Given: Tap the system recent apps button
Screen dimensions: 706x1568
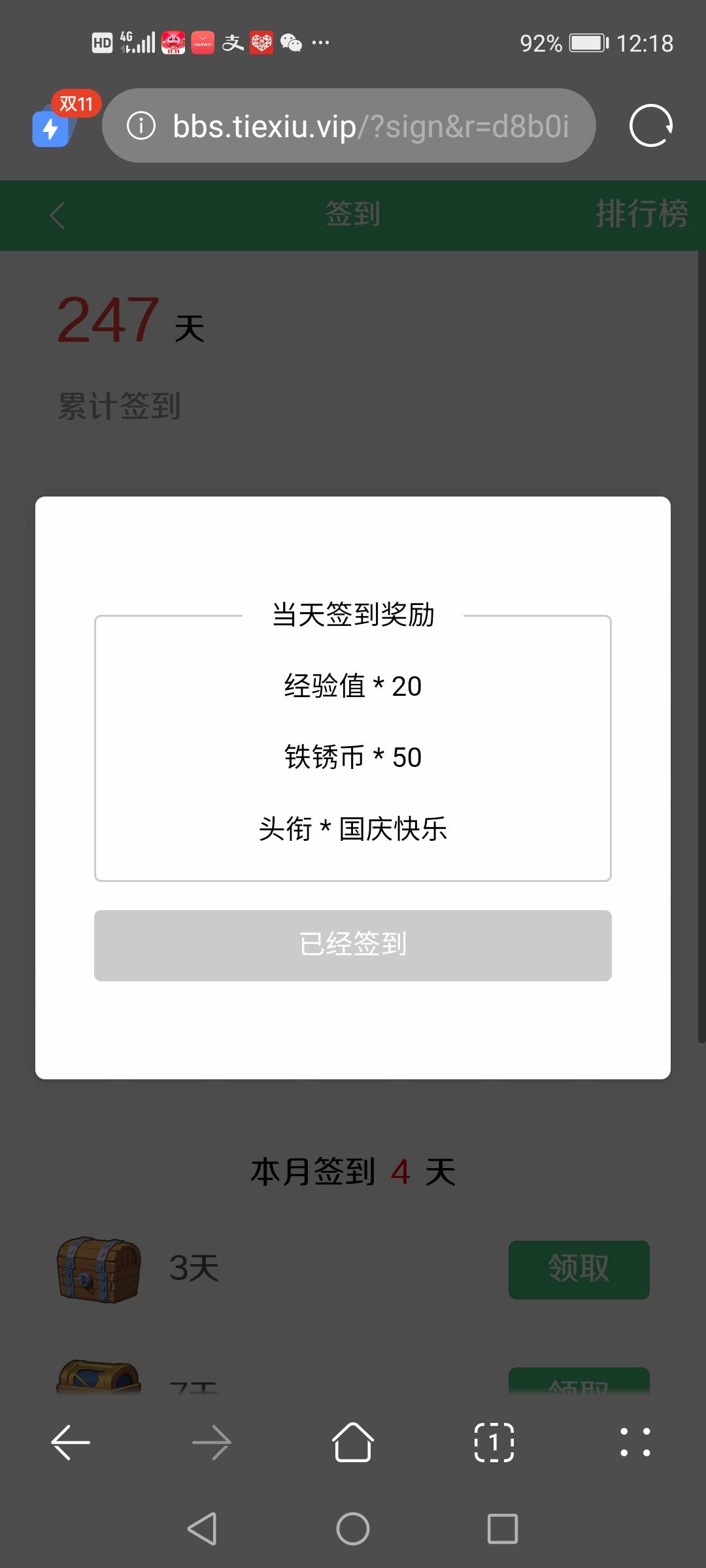Looking at the screenshot, I should 503,1529.
